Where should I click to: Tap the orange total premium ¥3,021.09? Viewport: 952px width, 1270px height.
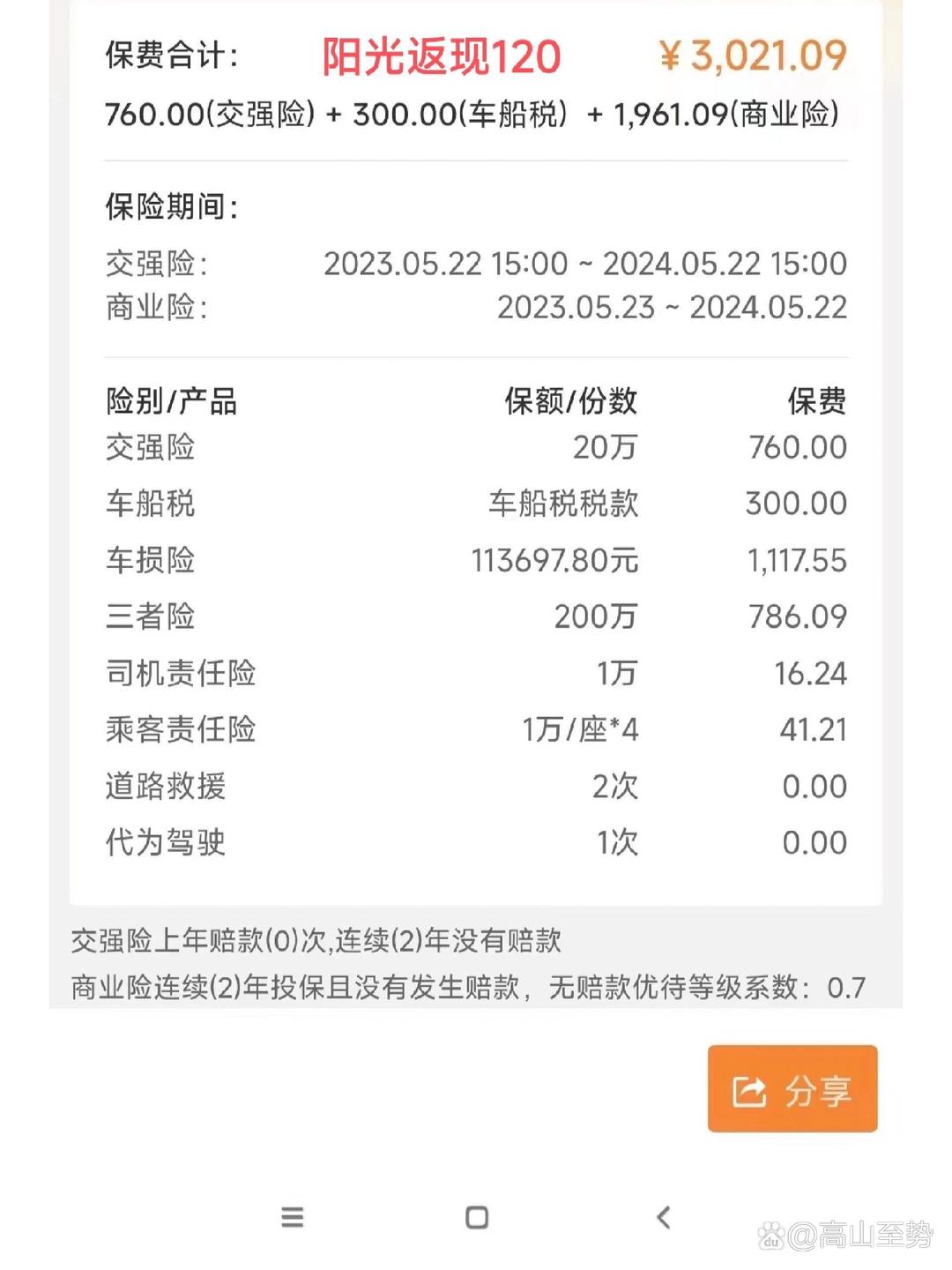point(754,55)
